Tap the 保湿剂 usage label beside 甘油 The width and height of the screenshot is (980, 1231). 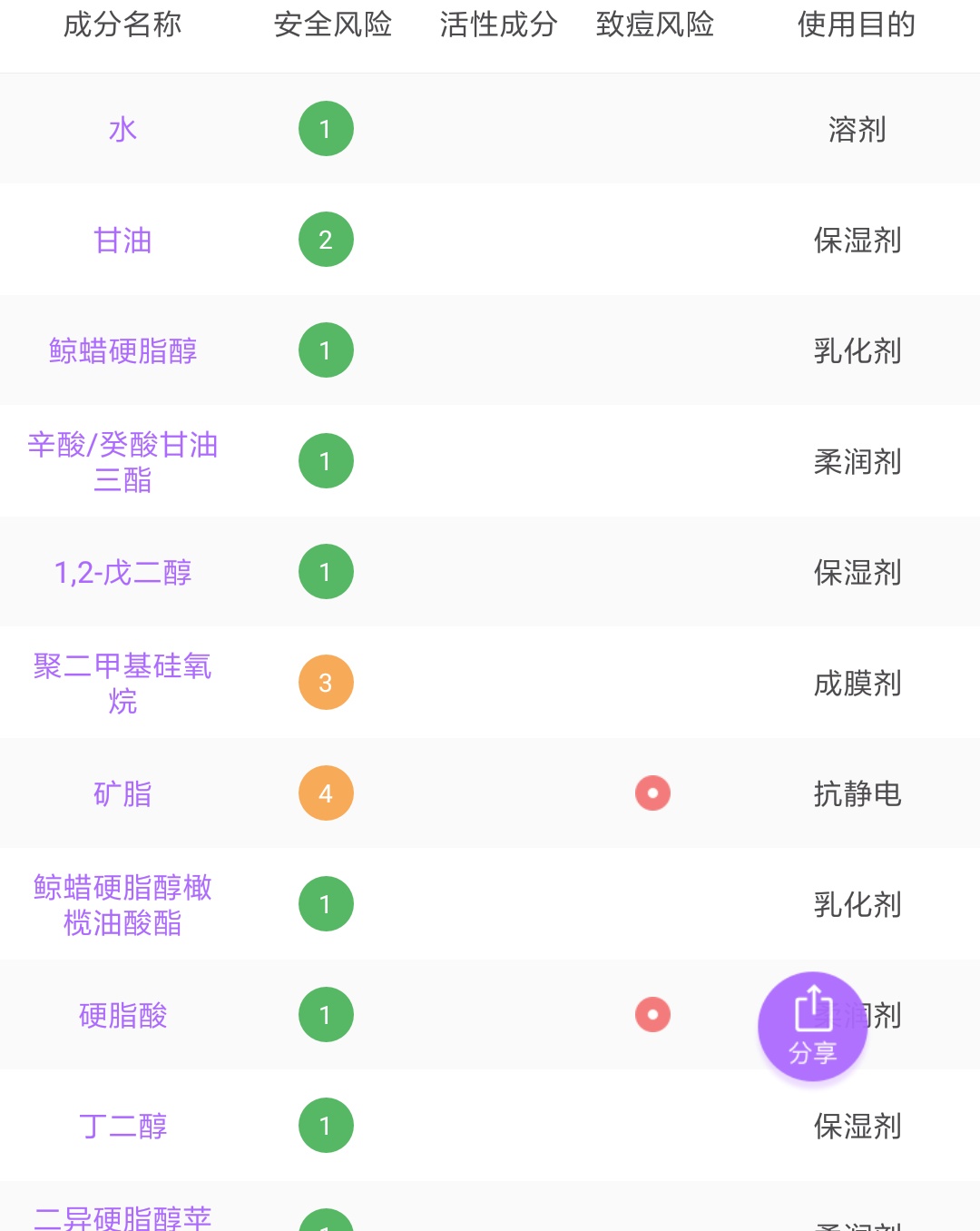click(856, 241)
